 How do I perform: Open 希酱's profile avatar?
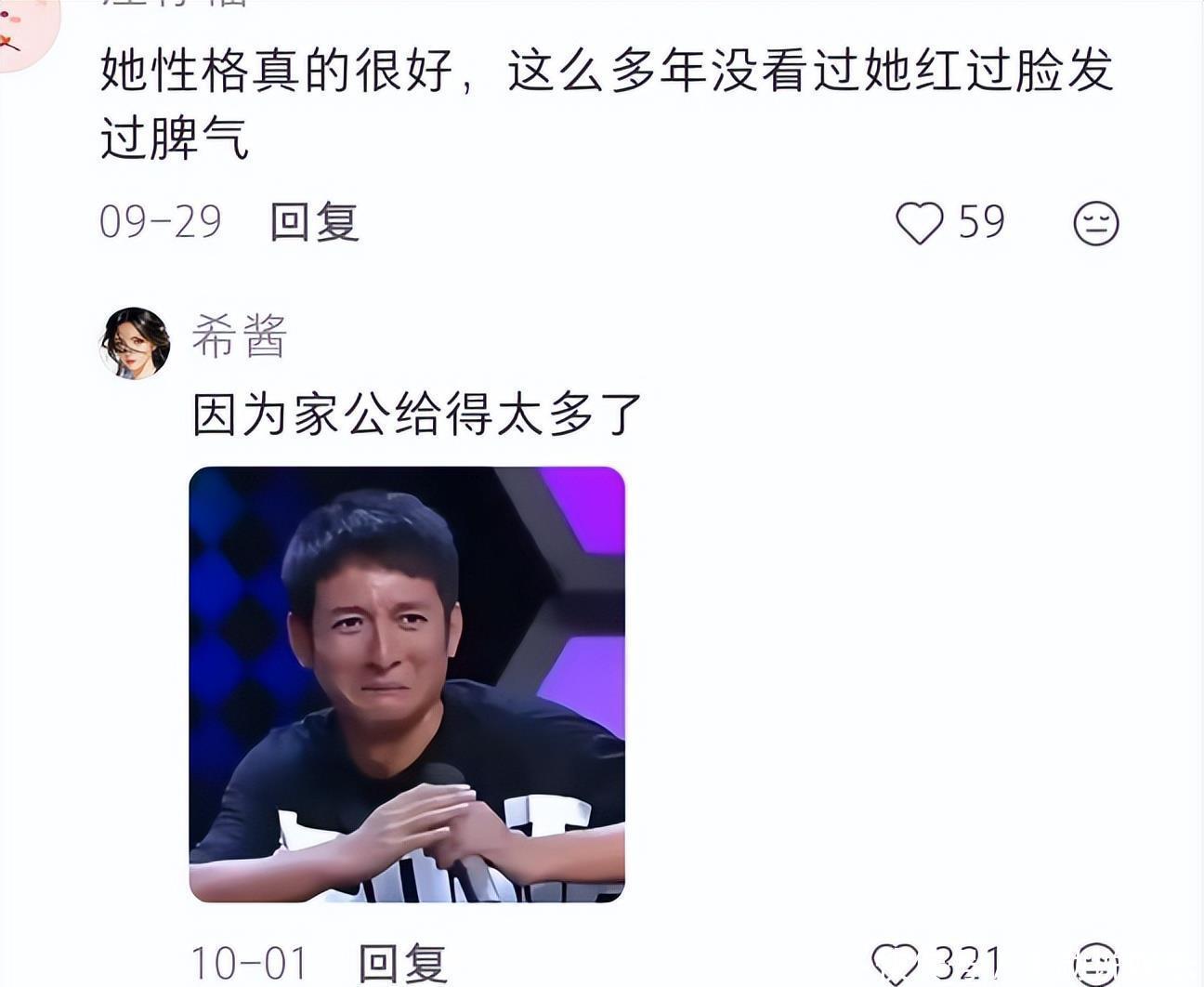pos(136,343)
